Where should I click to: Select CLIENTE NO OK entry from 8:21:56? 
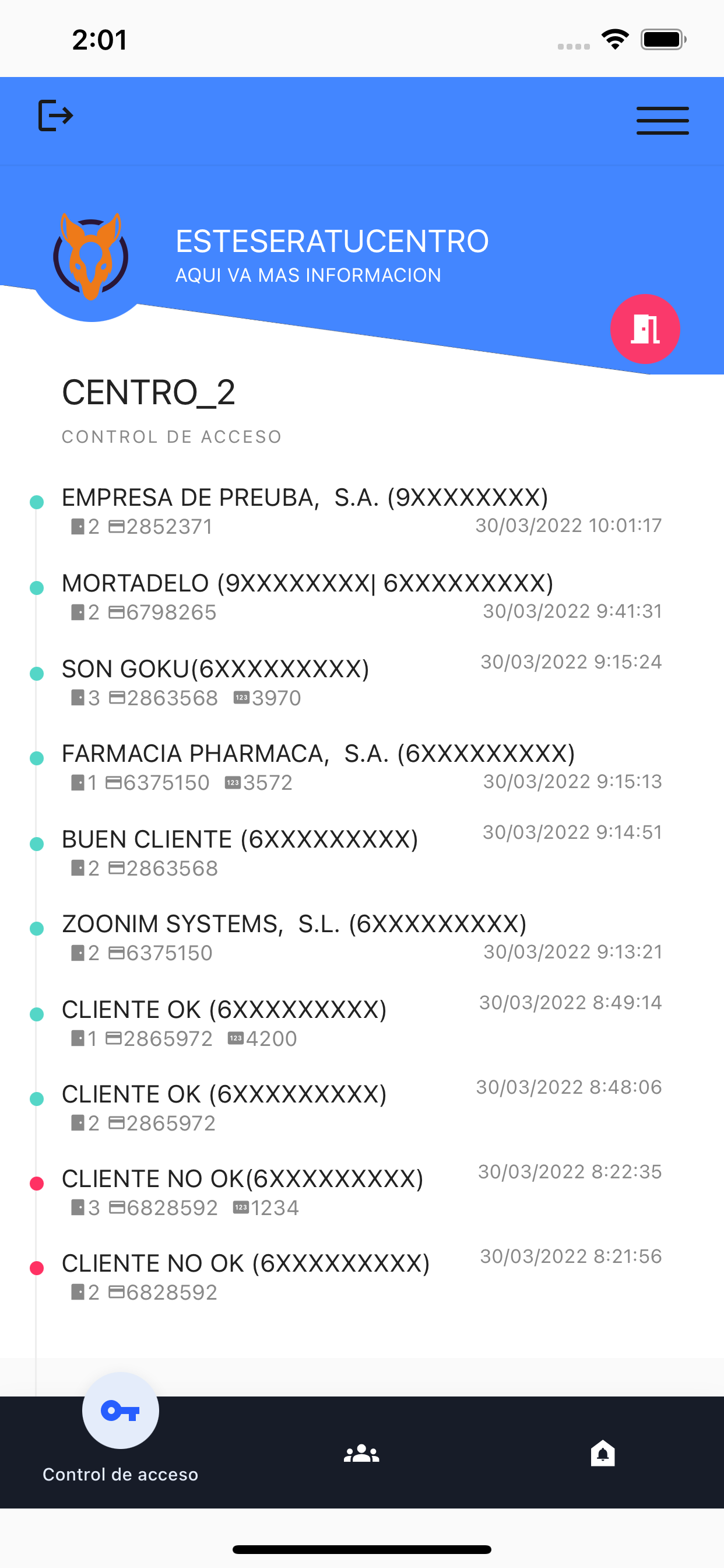coord(245,1276)
